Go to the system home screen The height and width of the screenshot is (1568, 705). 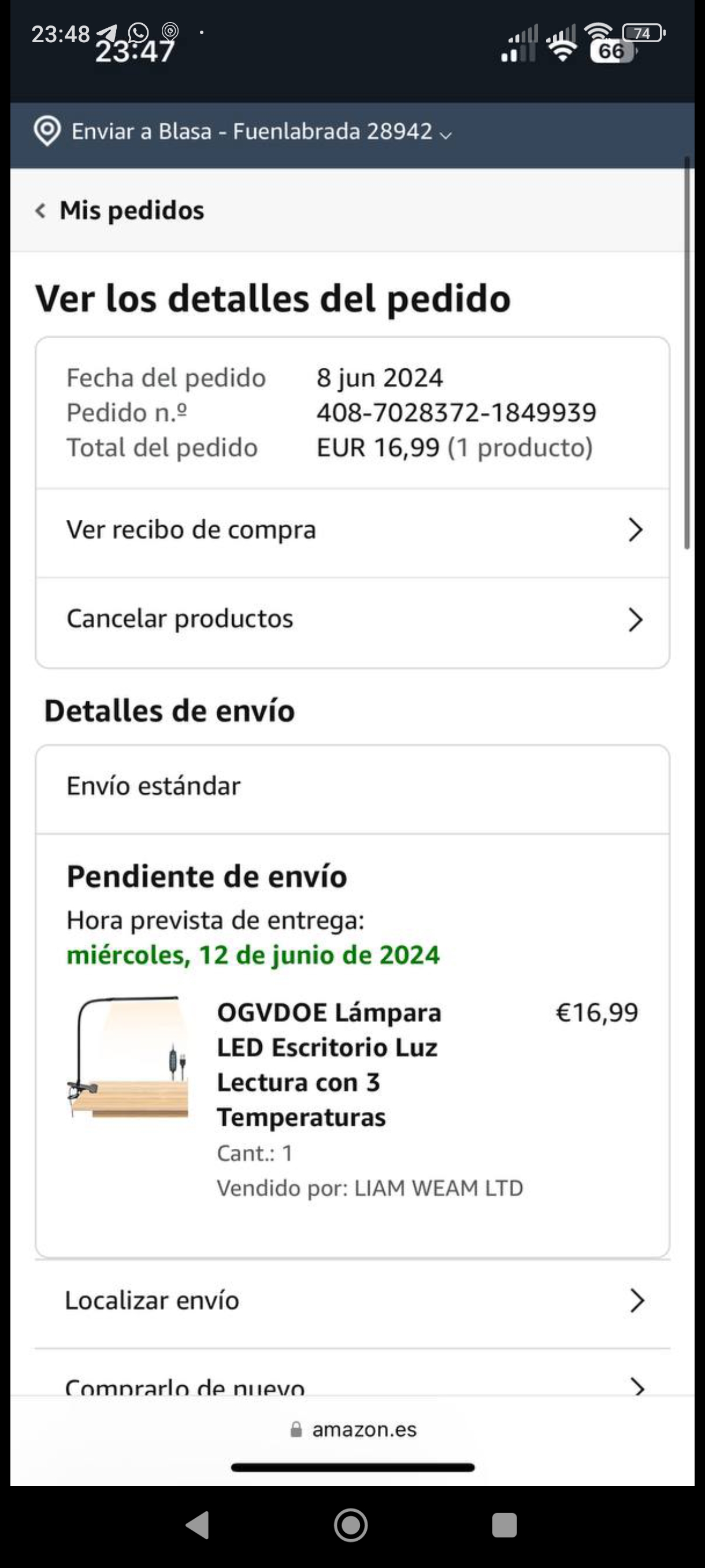pos(351,1525)
